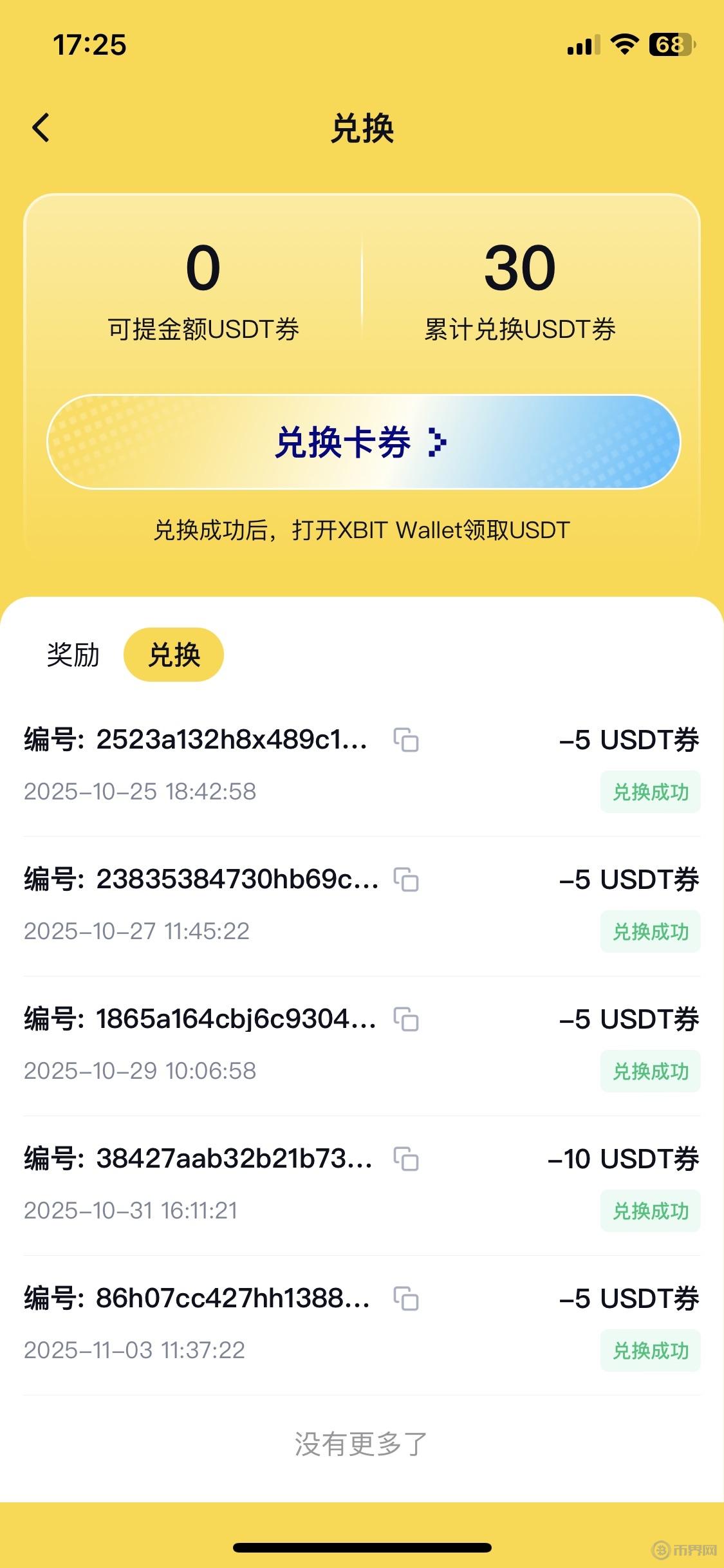
Task: Select the 兑换 tab
Action: [174, 654]
